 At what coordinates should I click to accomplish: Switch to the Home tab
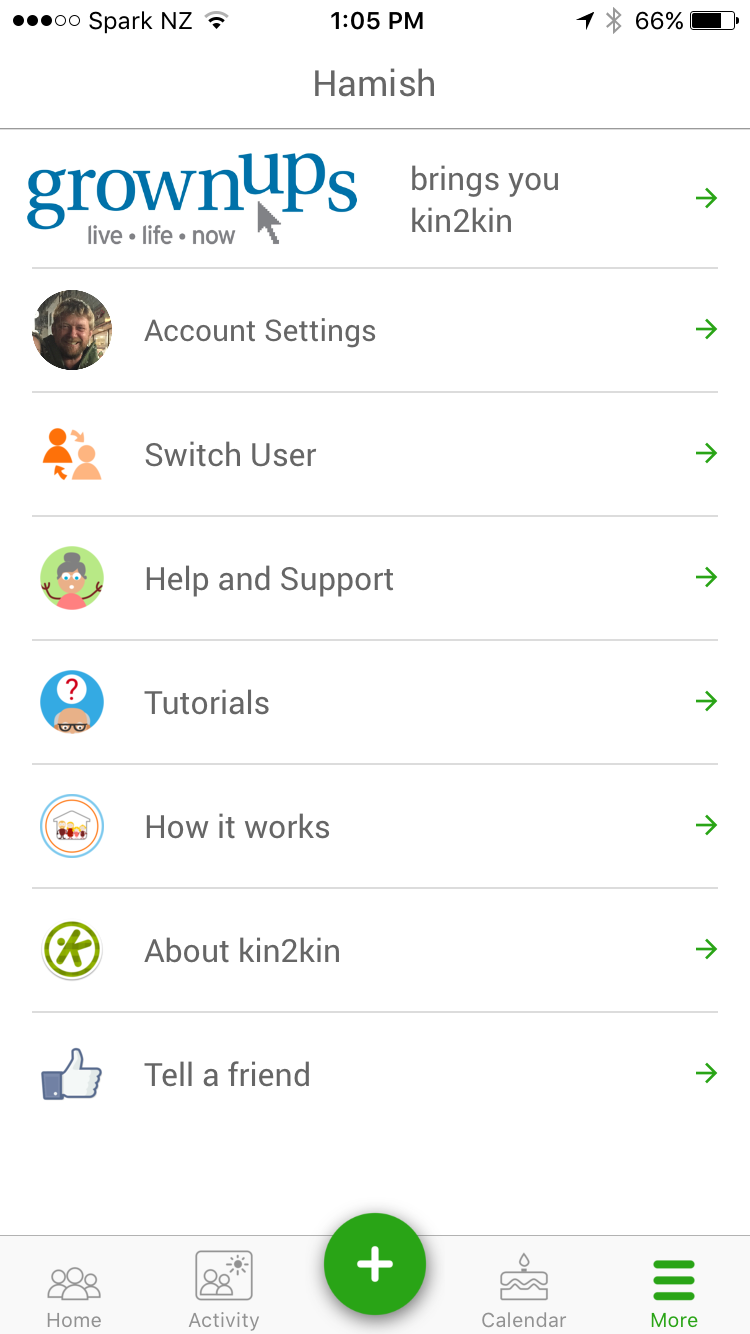click(74, 1295)
